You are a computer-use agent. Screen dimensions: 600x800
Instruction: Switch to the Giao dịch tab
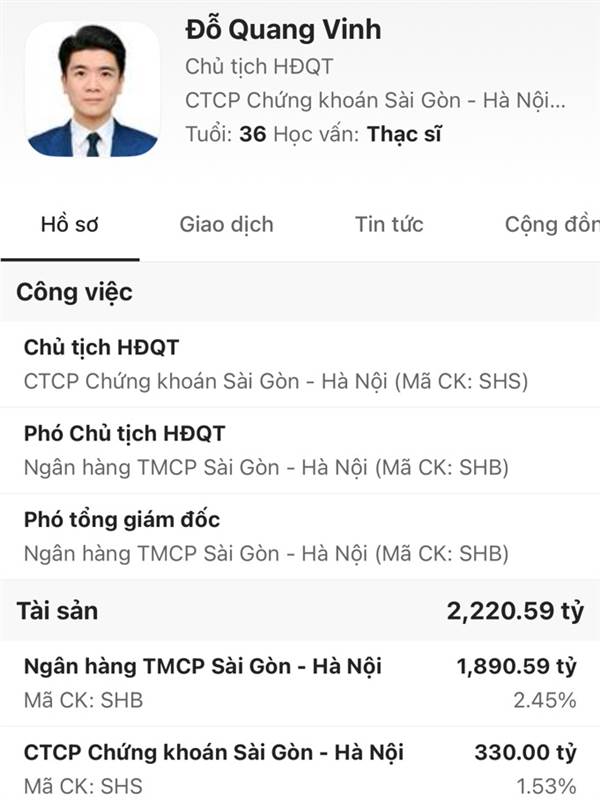pyautogui.click(x=227, y=224)
